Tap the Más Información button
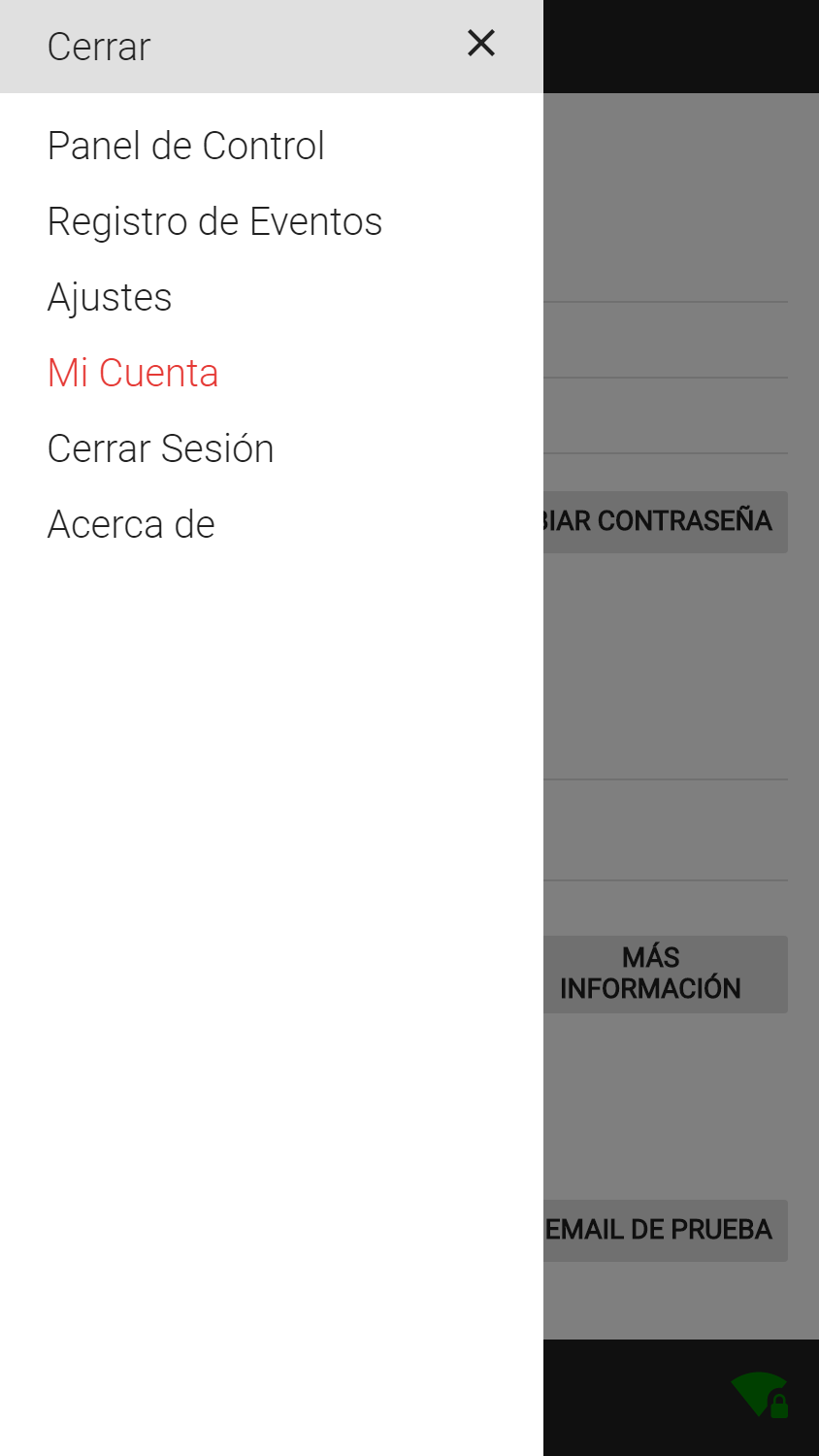This screenshot has width=819, height=1456. coord(666,974)
